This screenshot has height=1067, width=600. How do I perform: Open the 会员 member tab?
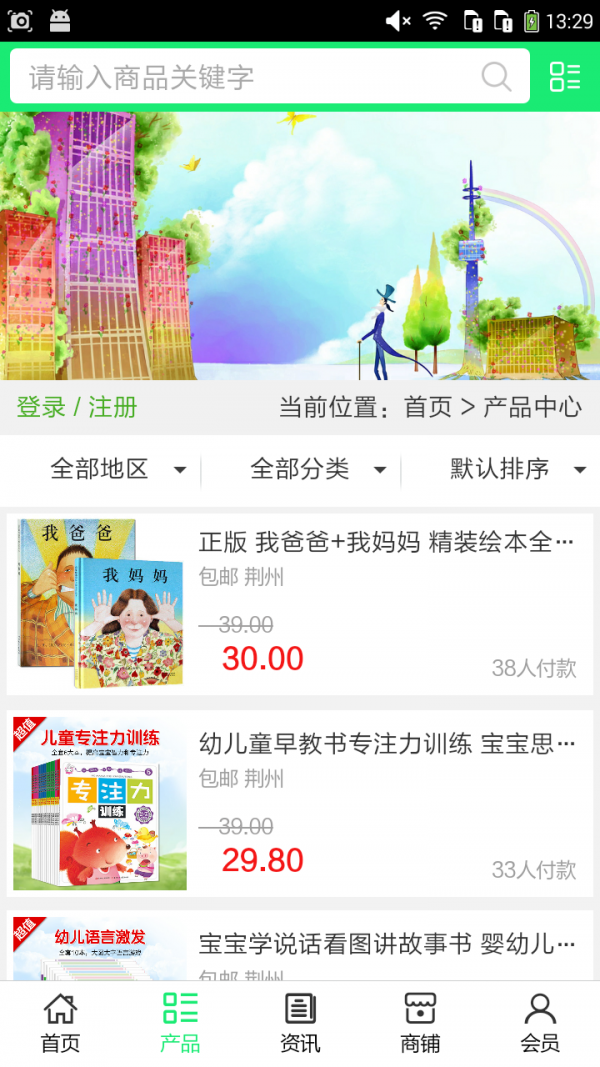[540, 1023]
